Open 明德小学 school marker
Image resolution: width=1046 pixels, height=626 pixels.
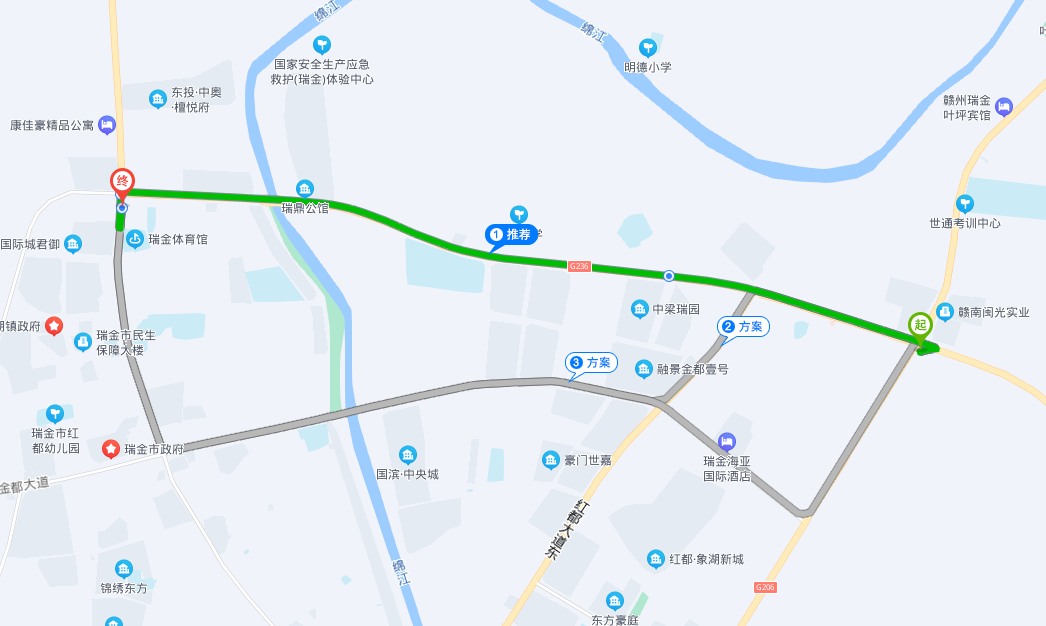tap(648, 47)
